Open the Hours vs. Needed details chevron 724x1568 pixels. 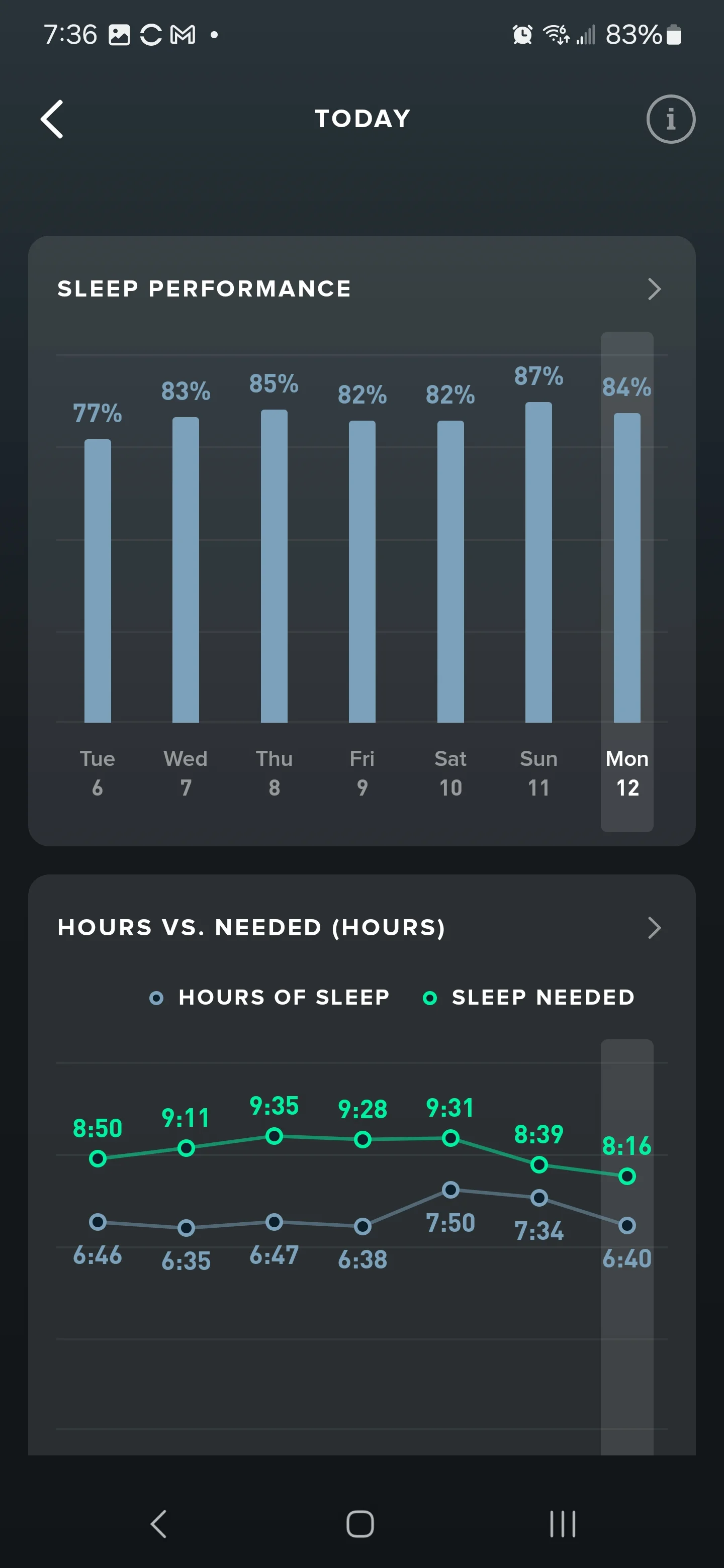(x=654, y=928)
